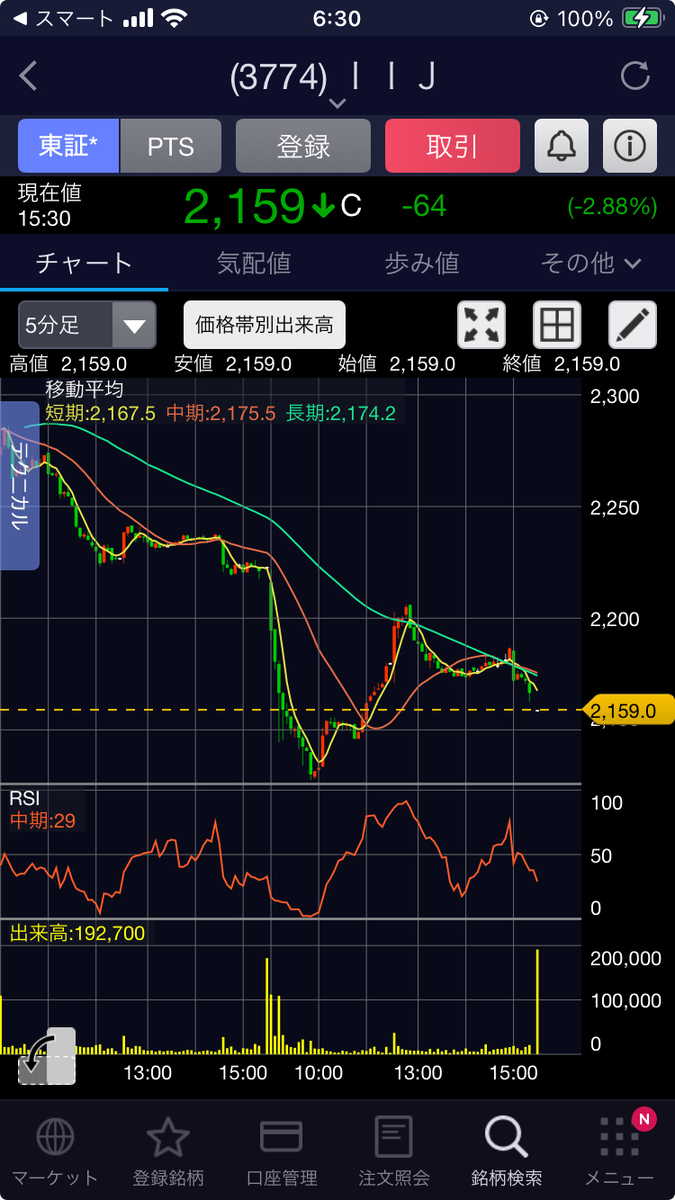The height and width of the screenshot is (1200, 675).
Task: Open the stock info icon
Action: point(630,146)
